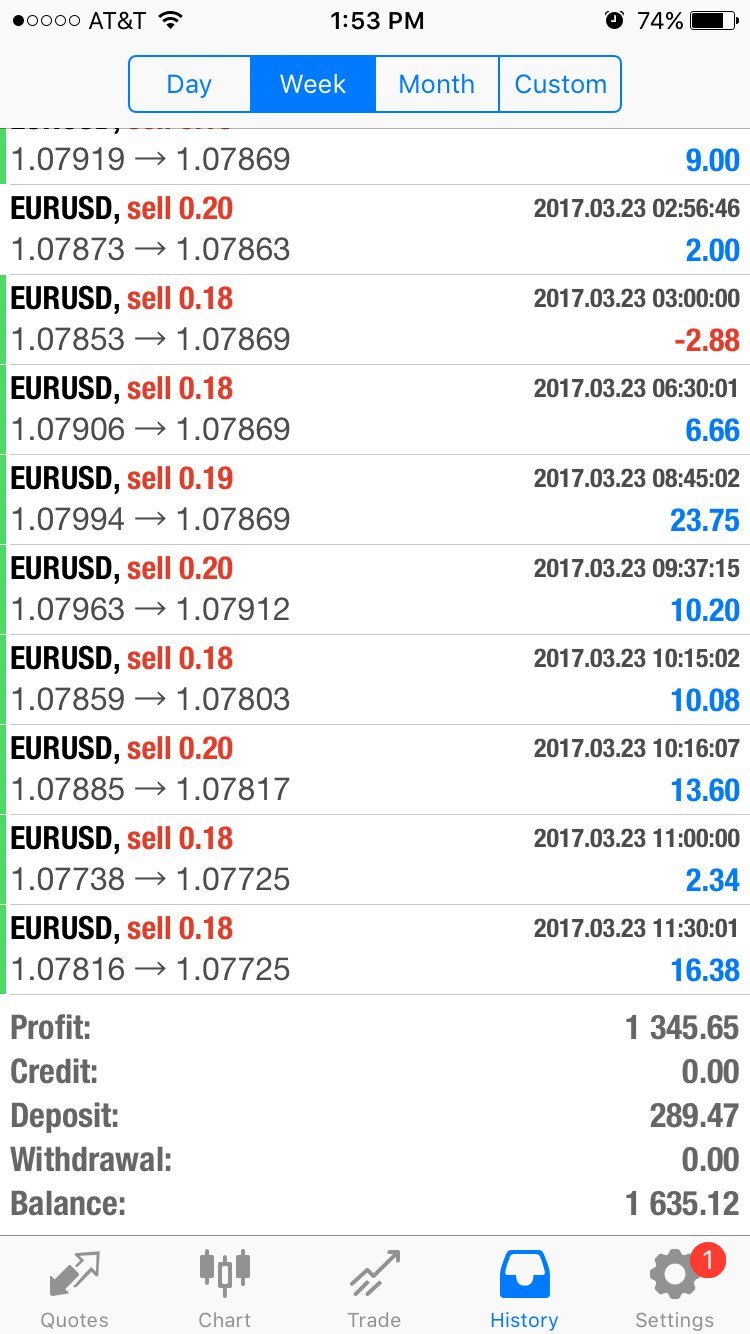Expand the EURUSD trade from 11:30:01
This screenshot has width=750, height=1334.
[x=375, y=949]
